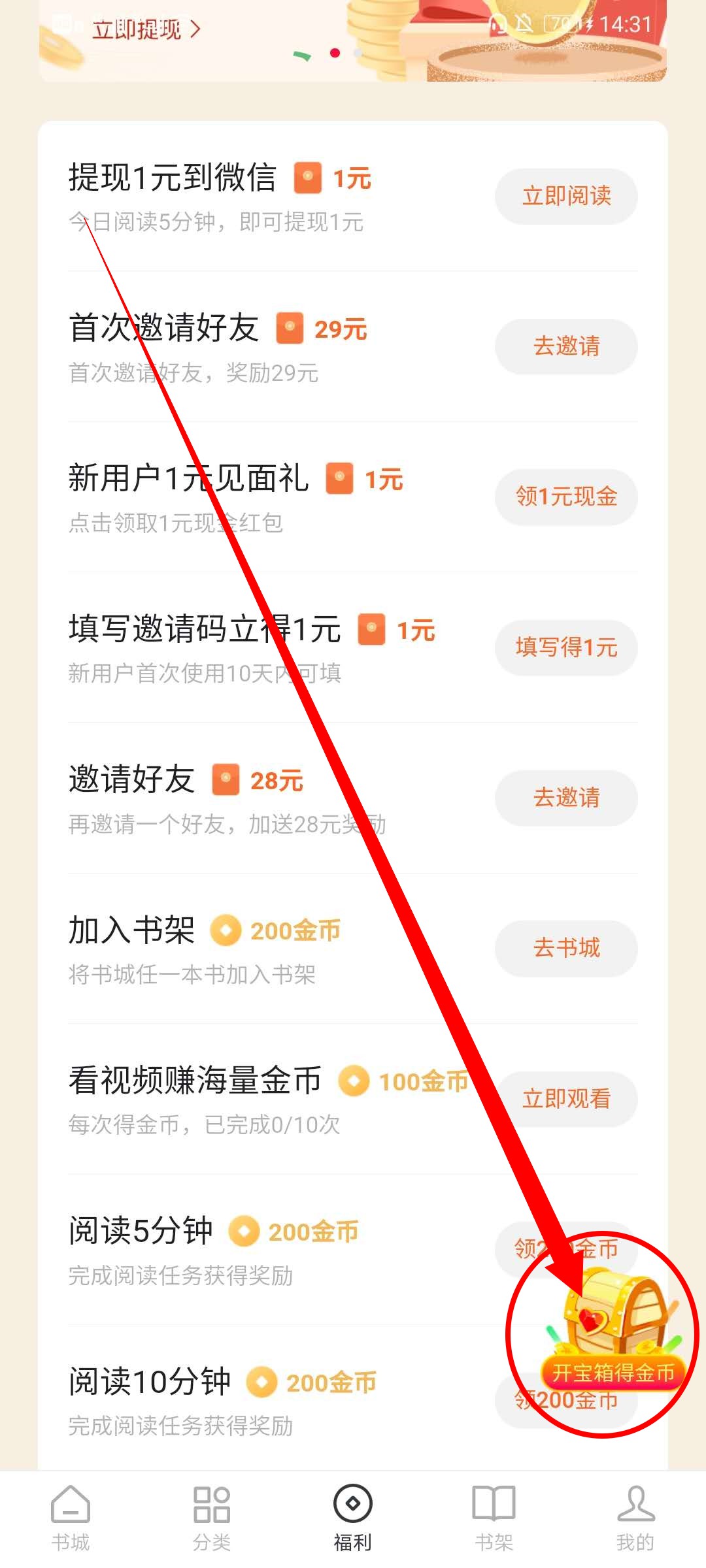
Task: Tap 立即观看 to watch videos for coins
Action: (566, 1099)
